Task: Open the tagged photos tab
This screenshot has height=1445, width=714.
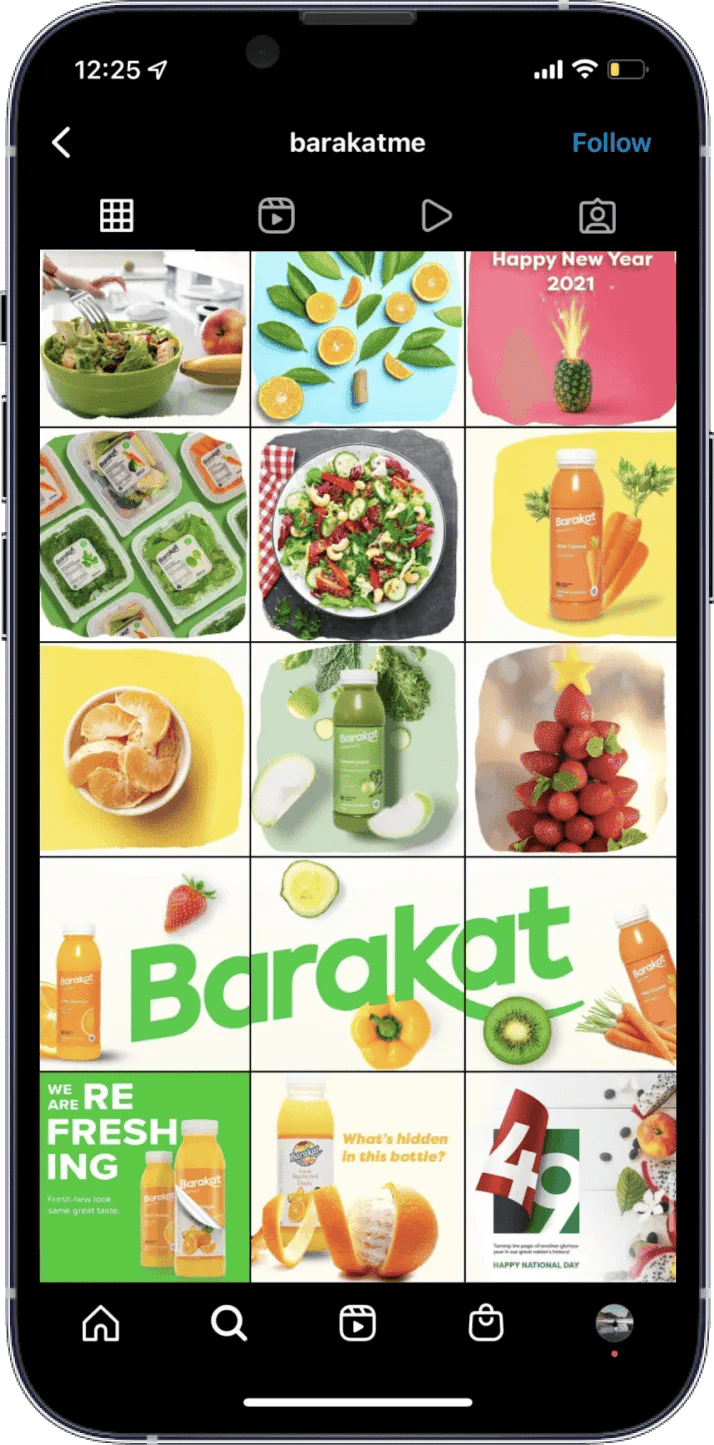Action: [597, 215]
